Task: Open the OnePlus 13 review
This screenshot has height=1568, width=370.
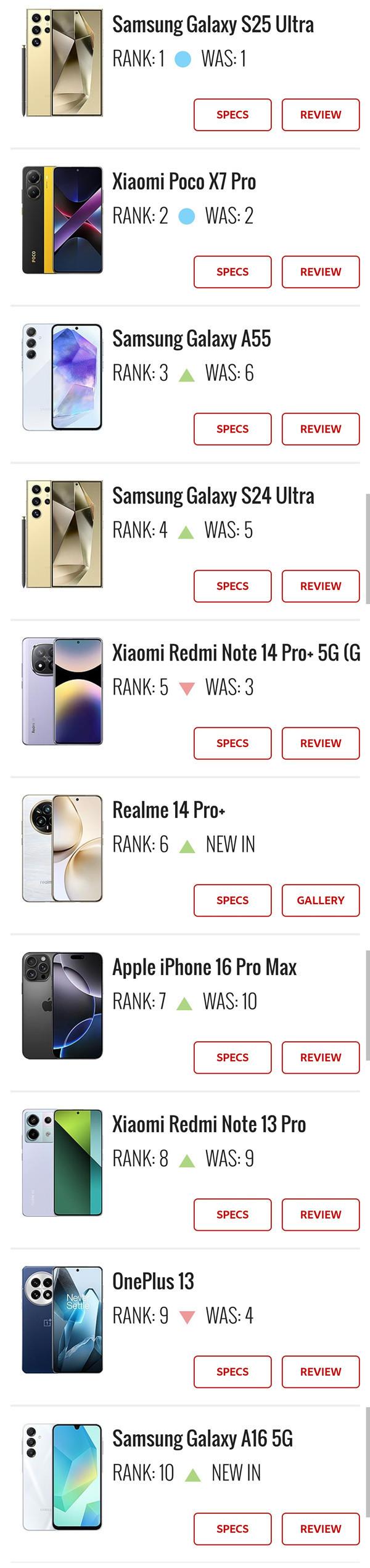Action: click(320, 1372)
